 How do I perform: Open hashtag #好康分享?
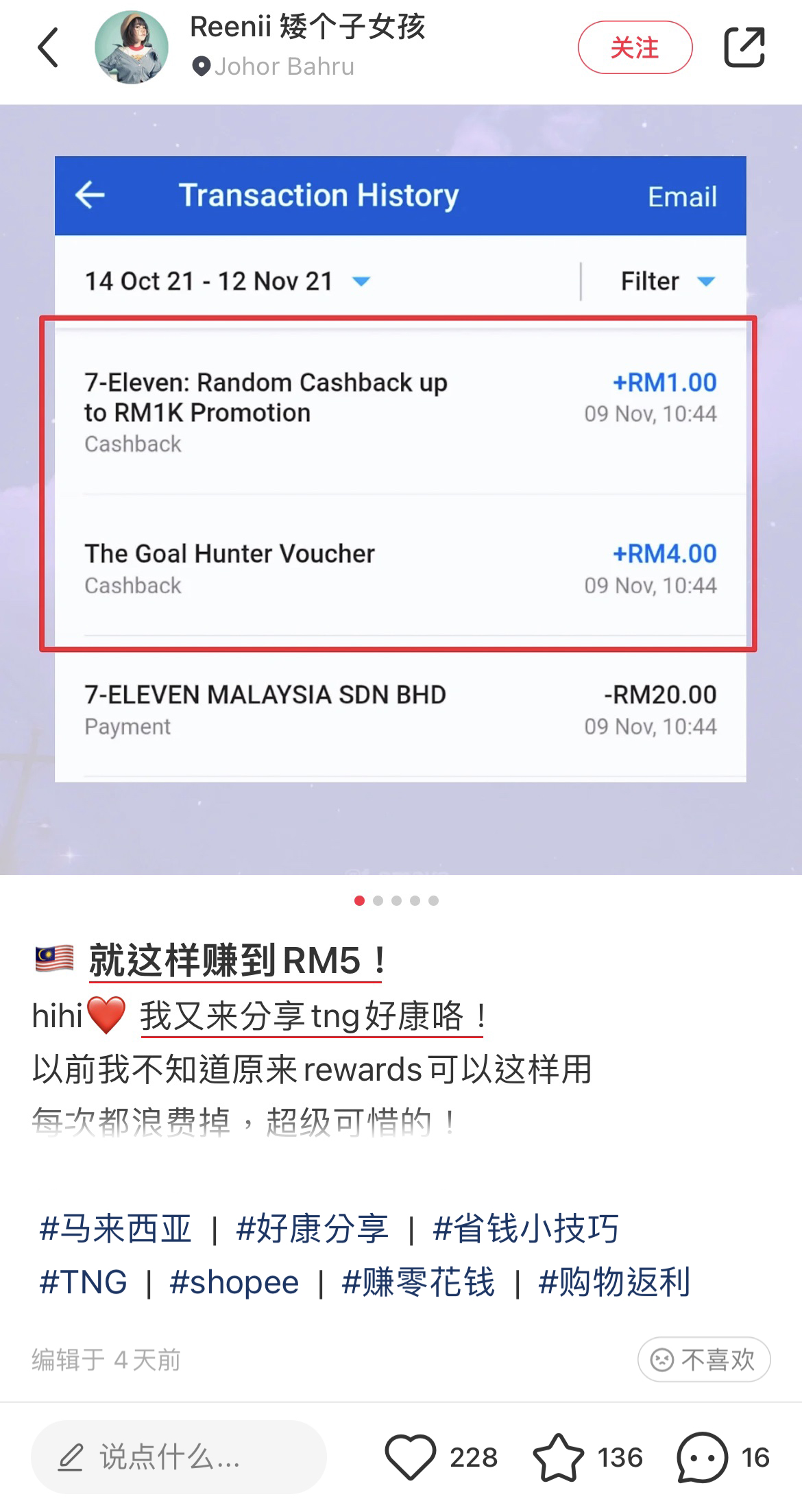click(x=312, y=1229)
